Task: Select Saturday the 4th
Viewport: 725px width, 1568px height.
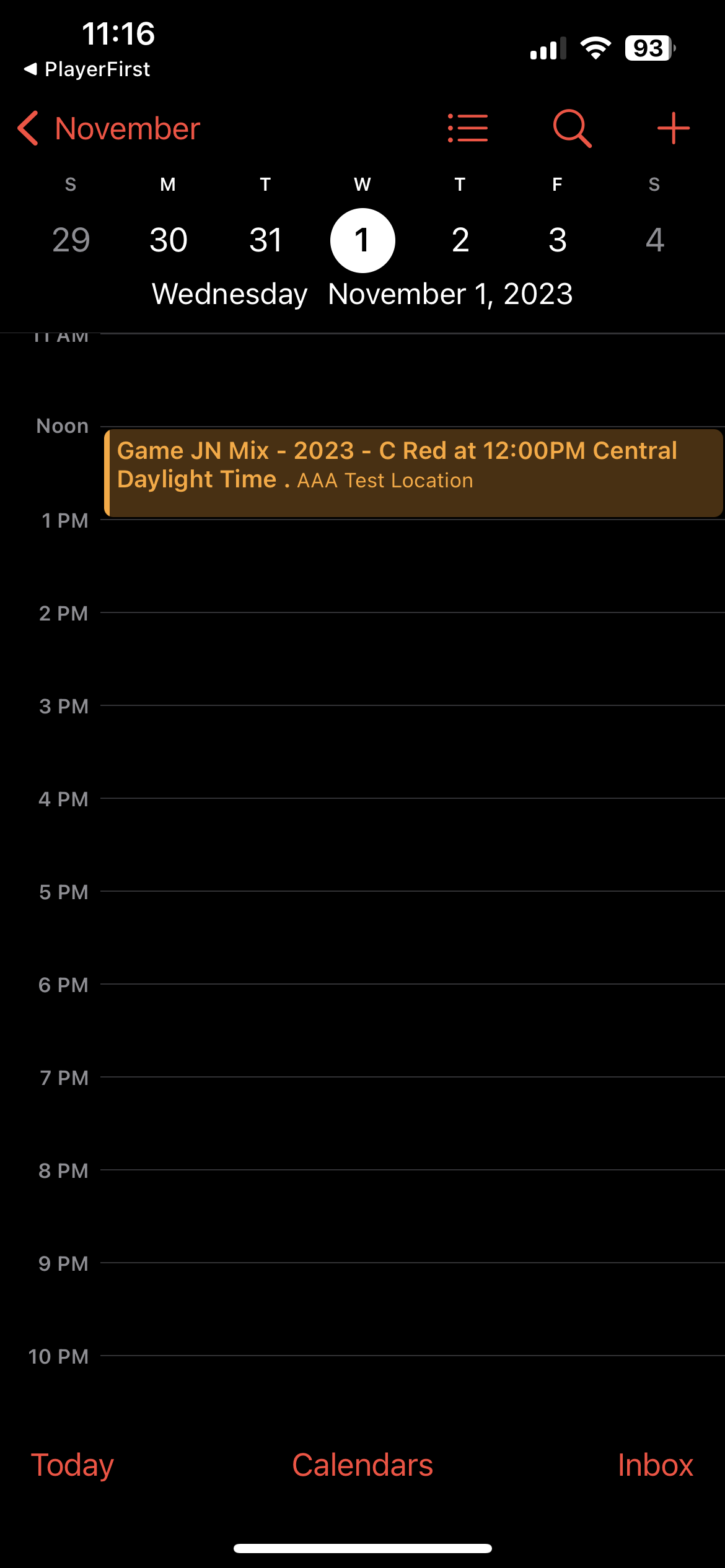Action: click(654, 240)
